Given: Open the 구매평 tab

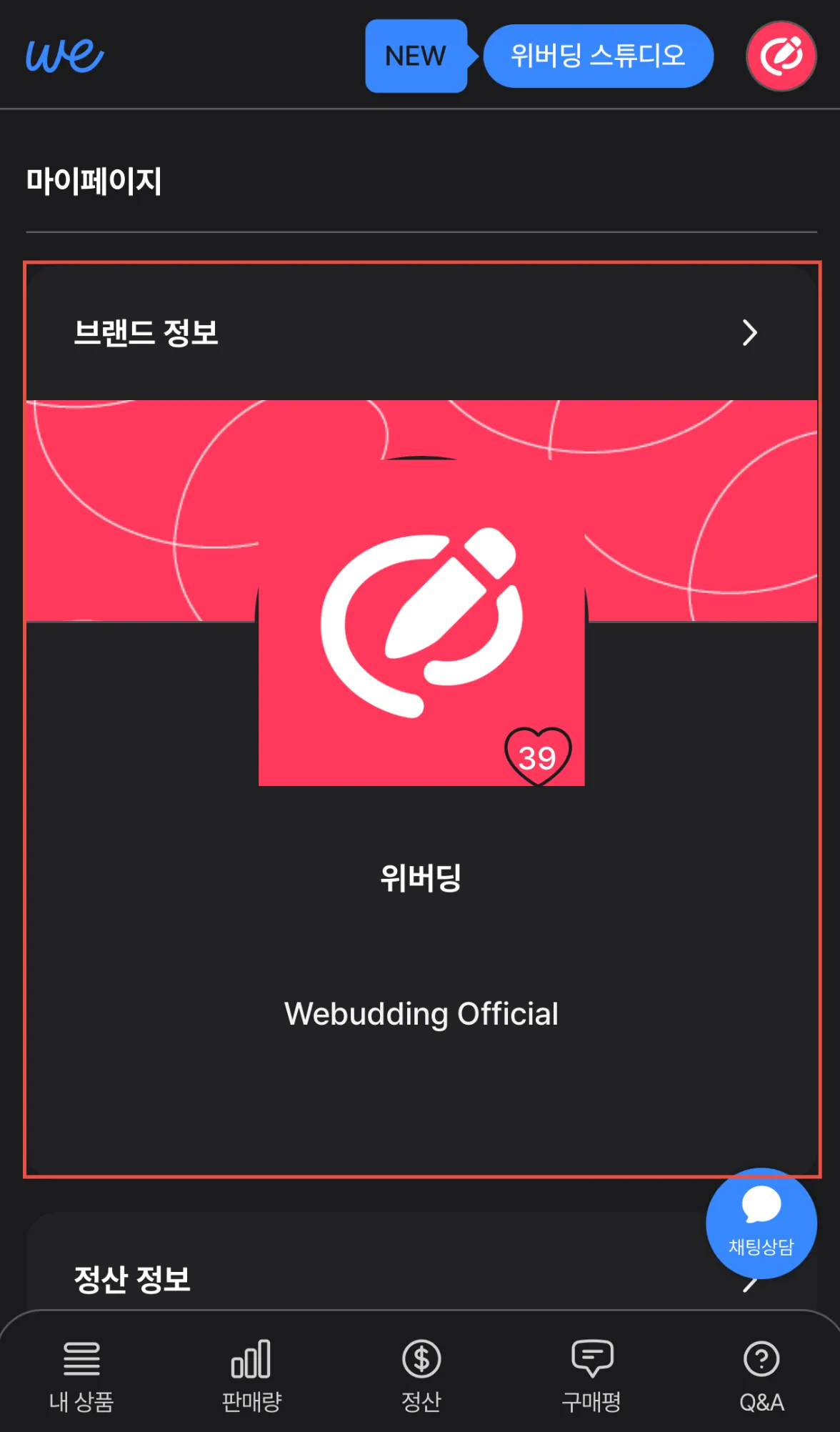Looking at the screenshot, I should (x=591, y=1376).
